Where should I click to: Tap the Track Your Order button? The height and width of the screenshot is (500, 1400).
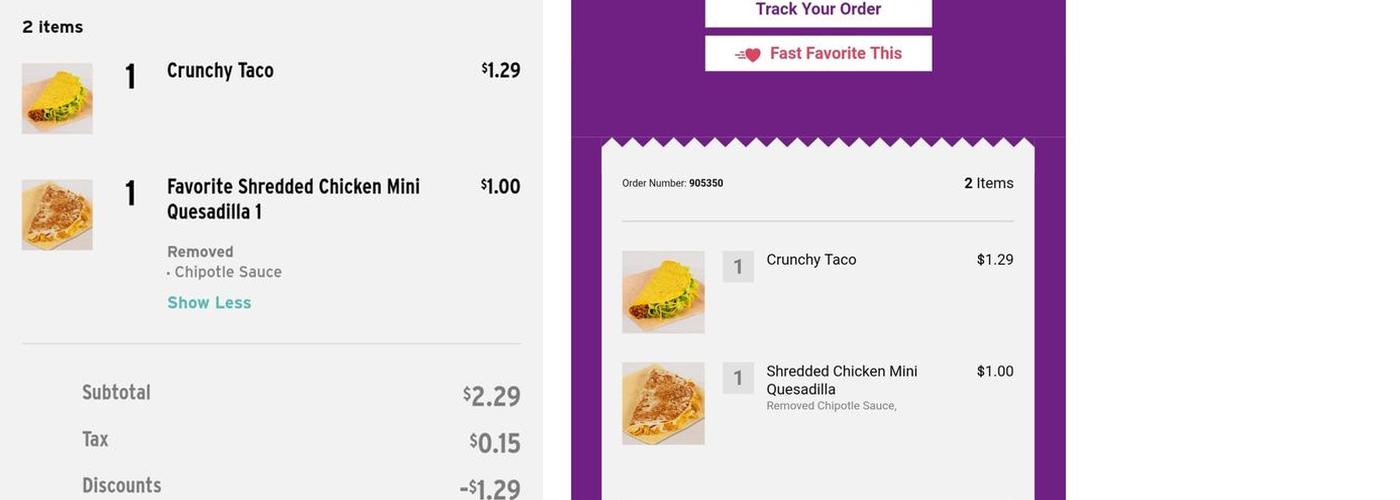point(818,10)
